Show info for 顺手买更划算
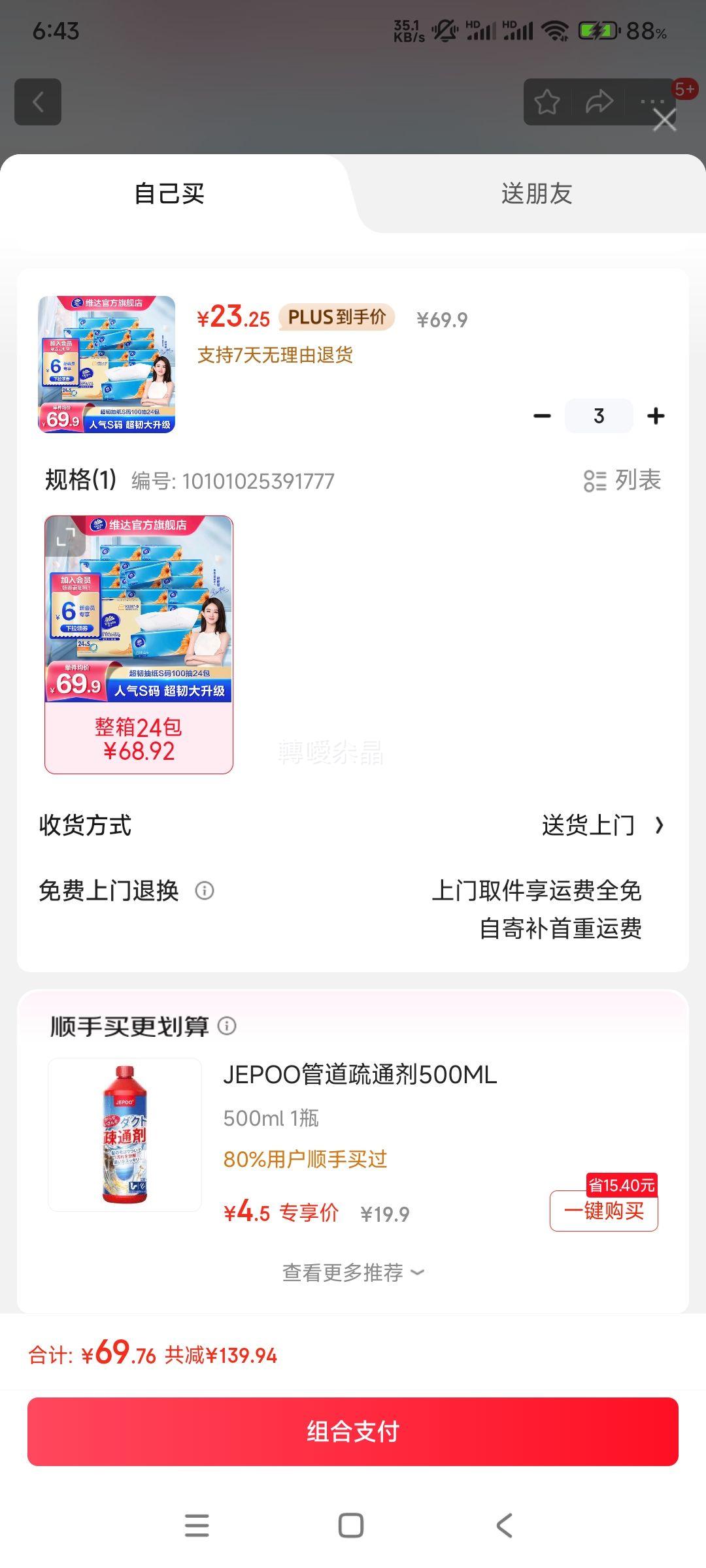706x1568 pixels. point(227,1026)
